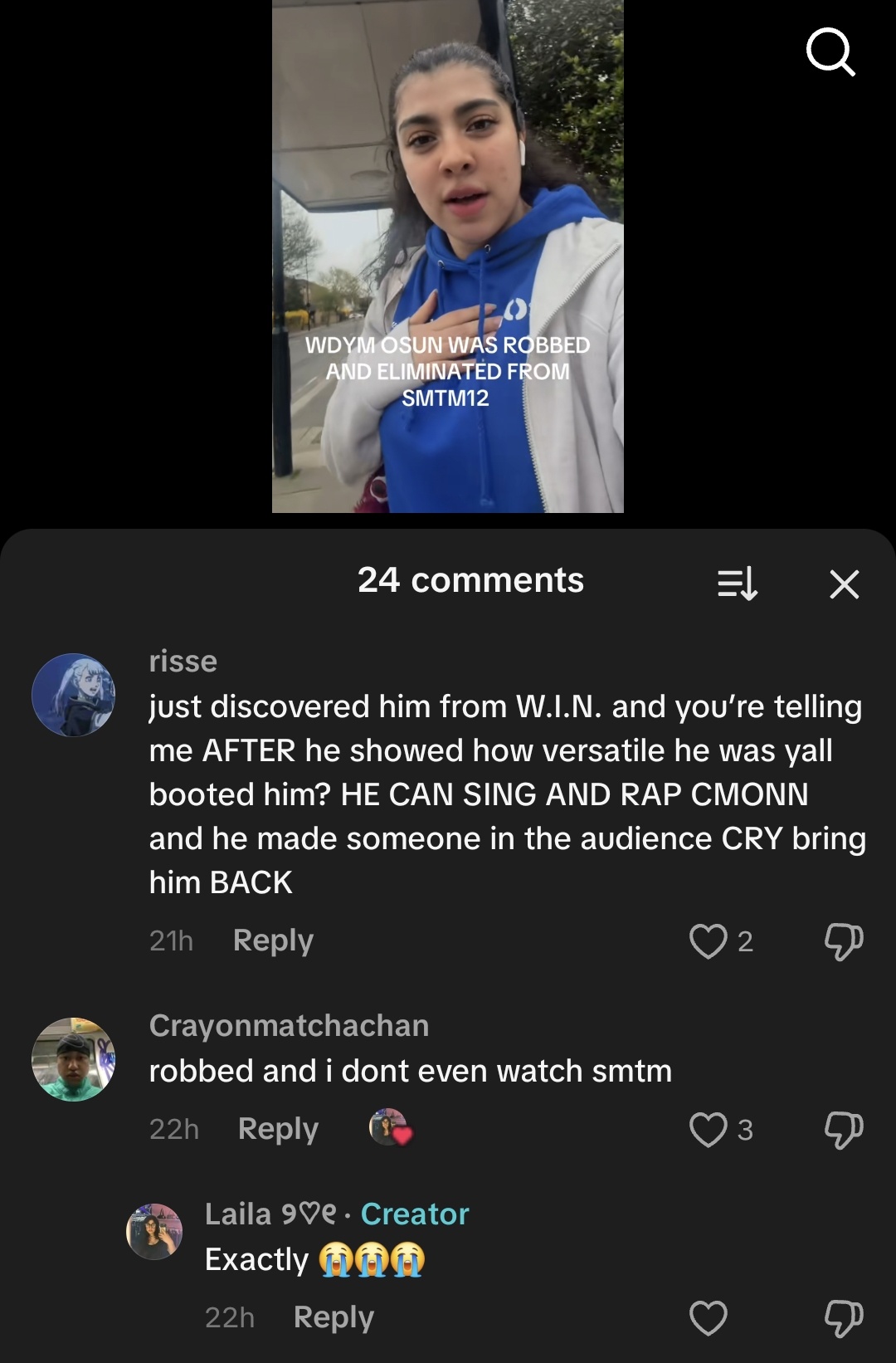Like Laila's "Exactly" comment

coord(708,1318)
